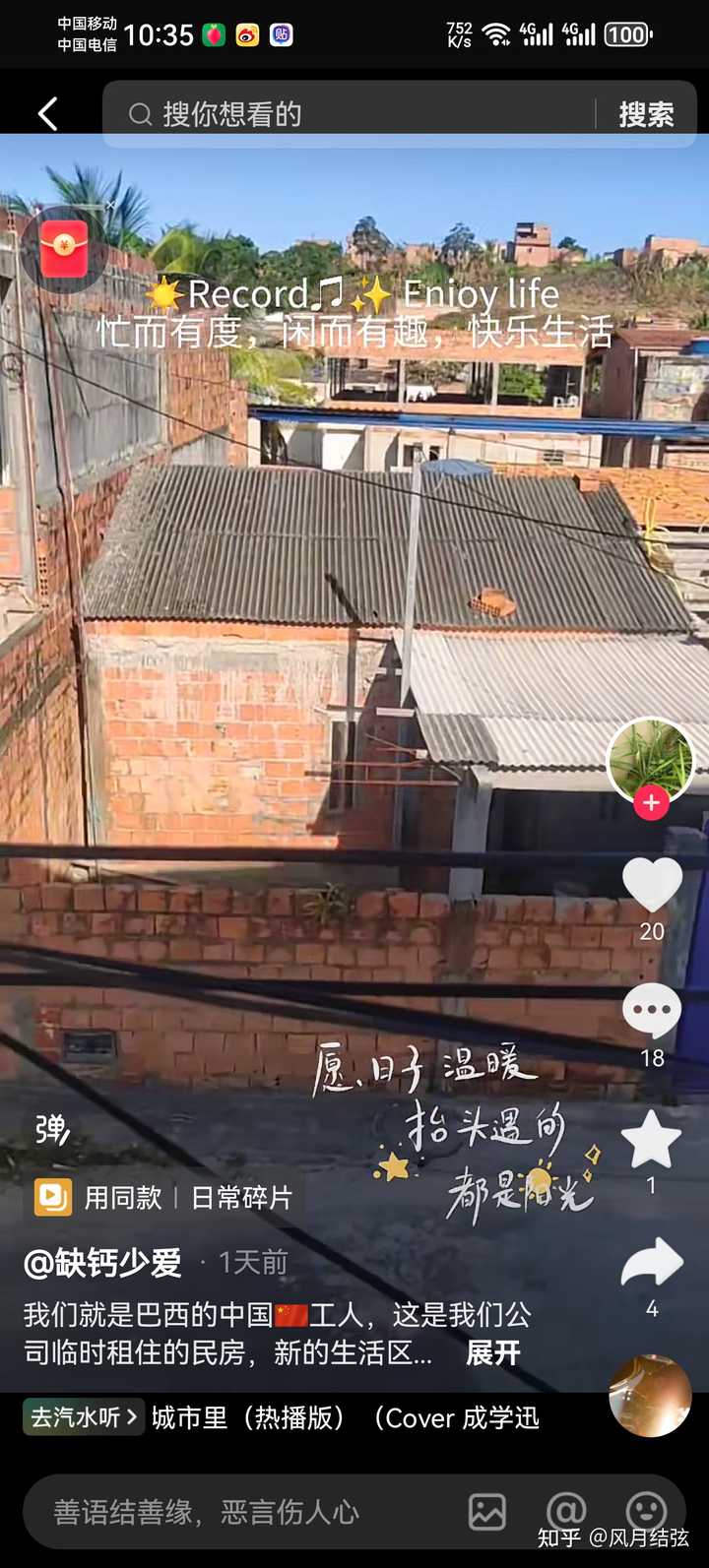Like this video with the heart
The image size is (709, 1568).
652,884
